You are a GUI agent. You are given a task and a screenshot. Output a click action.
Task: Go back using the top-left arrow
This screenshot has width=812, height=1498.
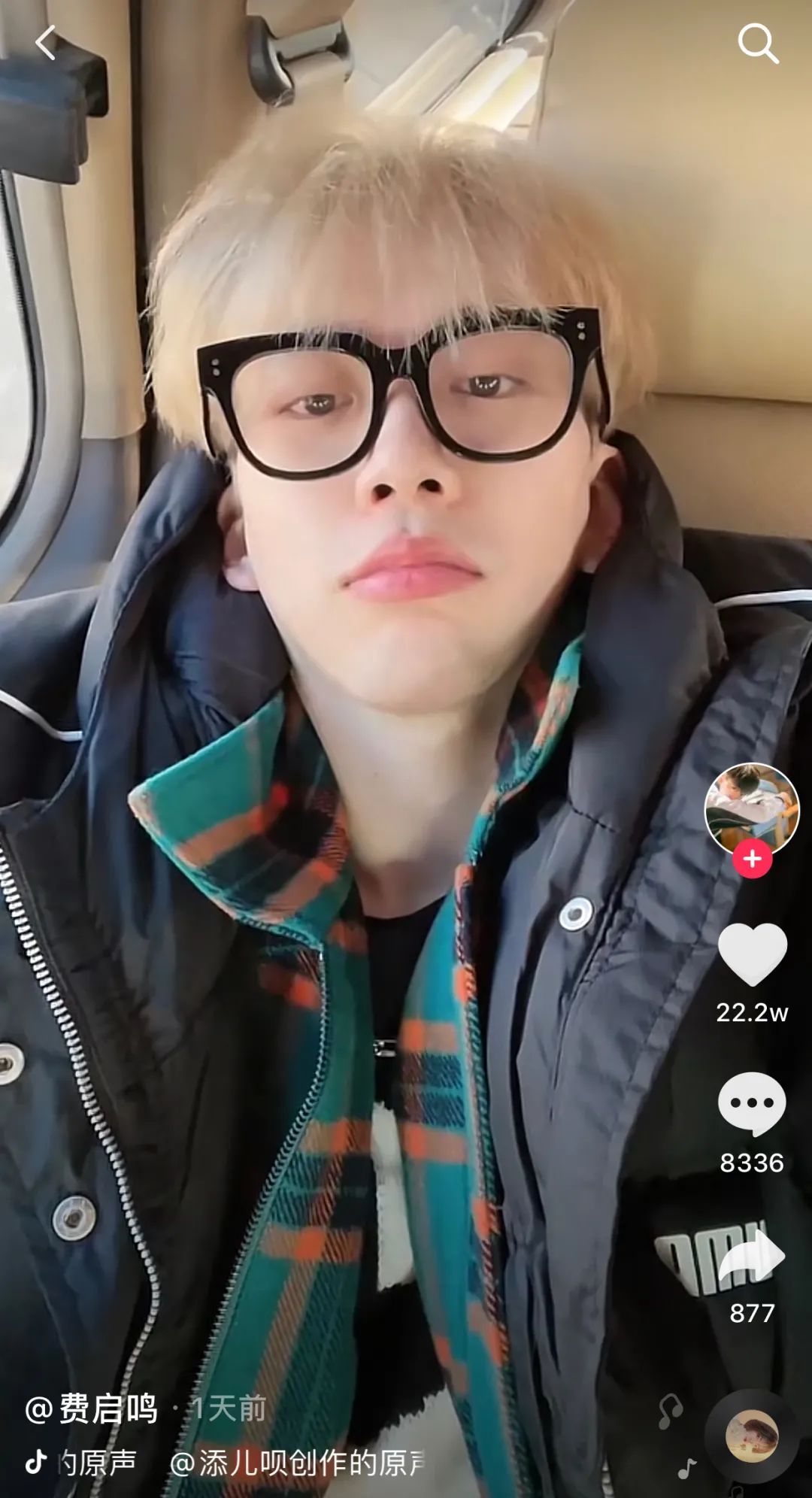coord(47,43)
